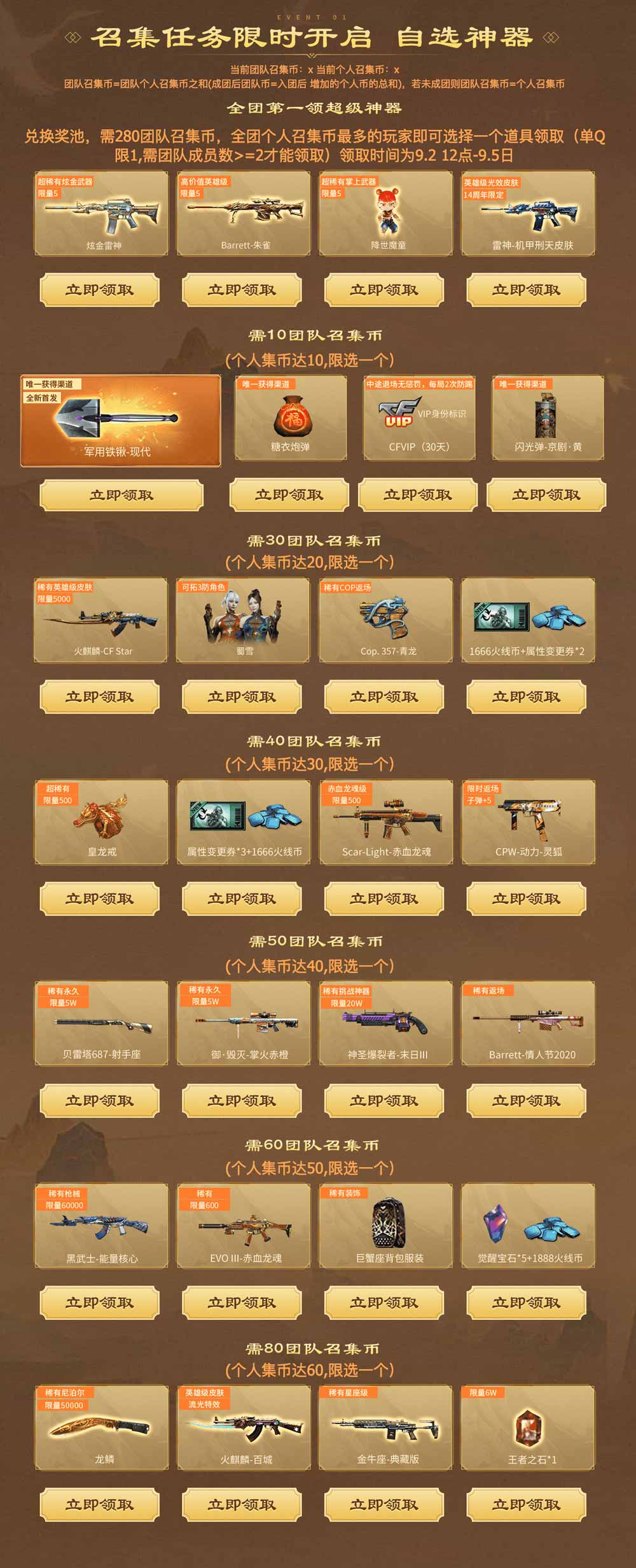Claim the 火麒麟-CF Star skin
Image resolution: width=636 pixels, height=1568 pixels.
tap(100, 697)
